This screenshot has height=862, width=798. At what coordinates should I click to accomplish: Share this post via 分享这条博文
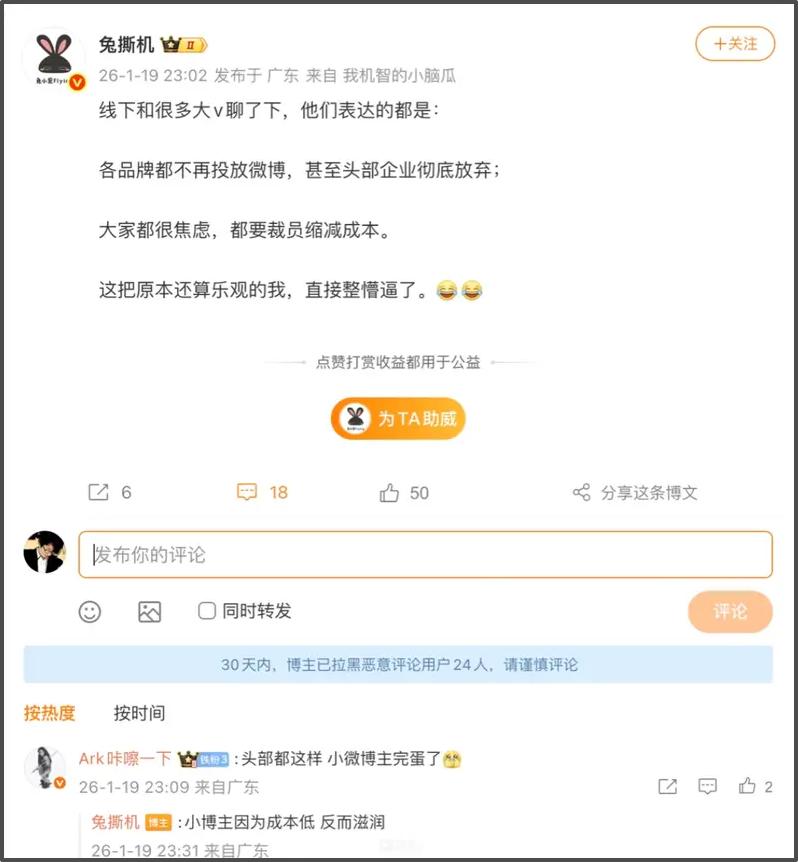[635, 492]
